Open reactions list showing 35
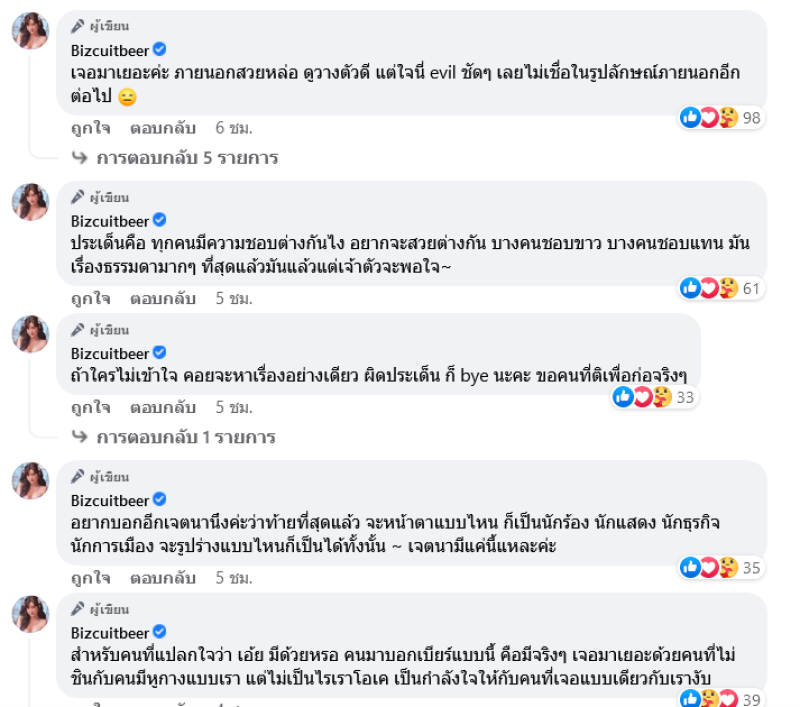800x707 pixels. point(721,568)
